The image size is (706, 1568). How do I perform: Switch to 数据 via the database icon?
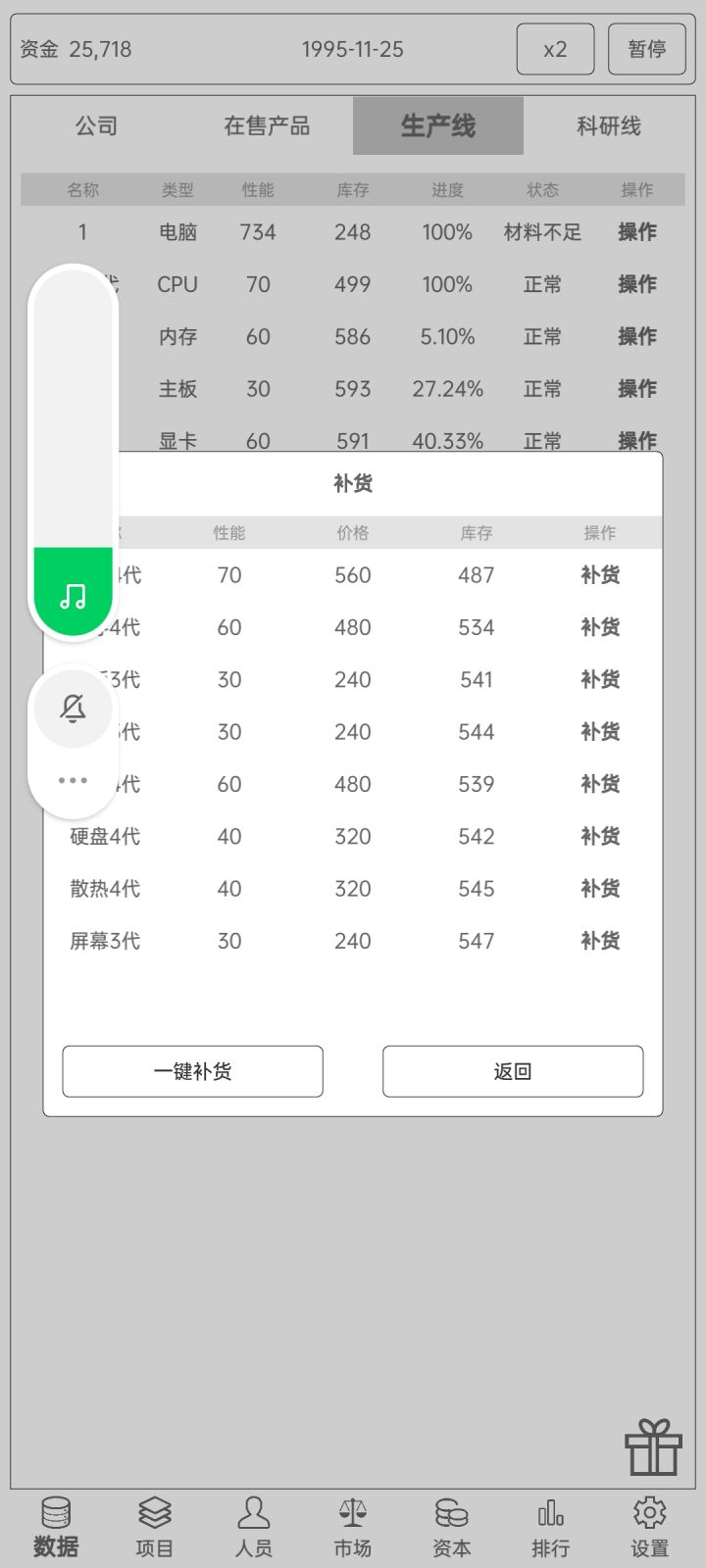tap(57, 1514)
